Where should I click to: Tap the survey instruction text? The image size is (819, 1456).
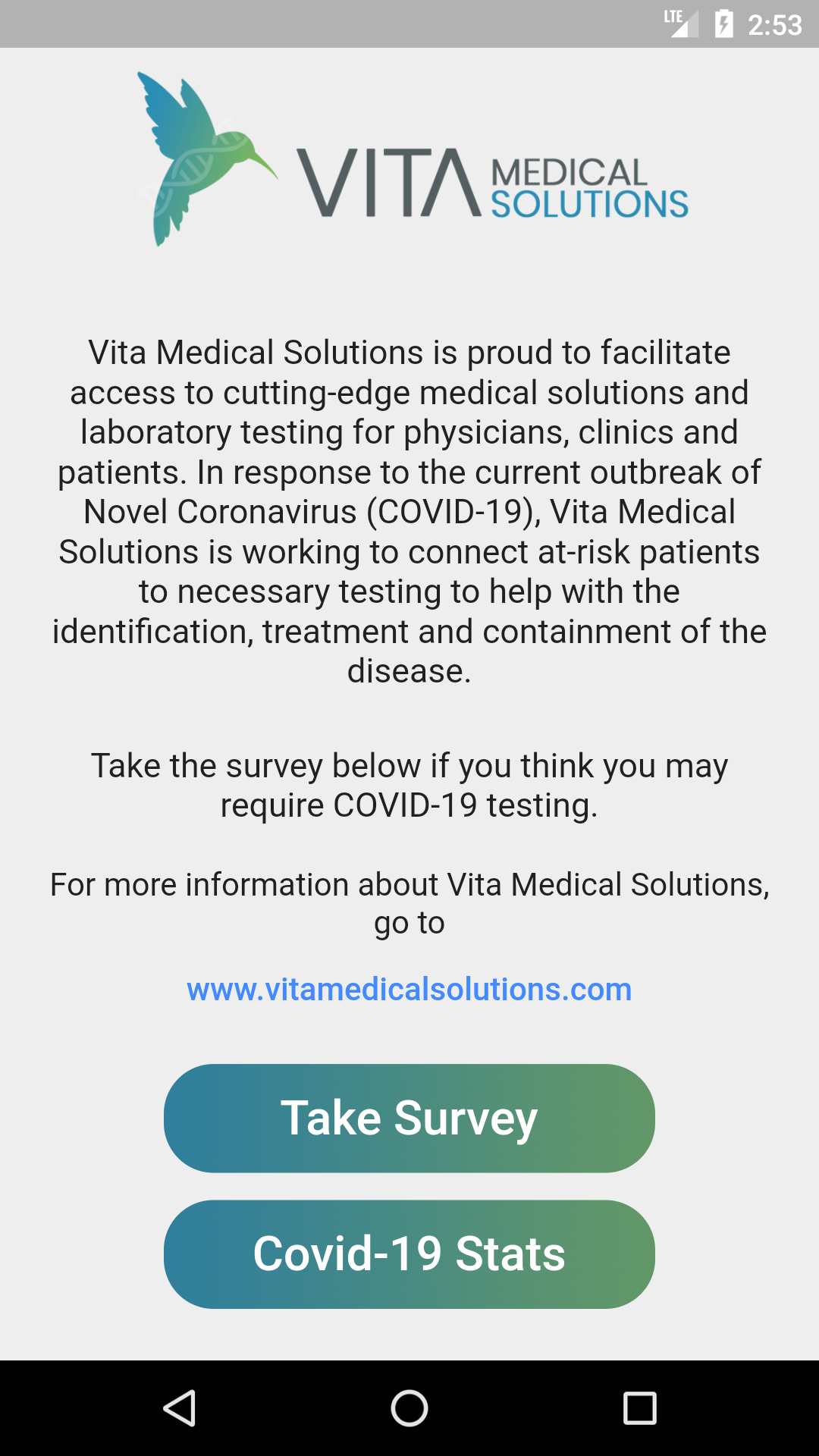coord(409,785)
